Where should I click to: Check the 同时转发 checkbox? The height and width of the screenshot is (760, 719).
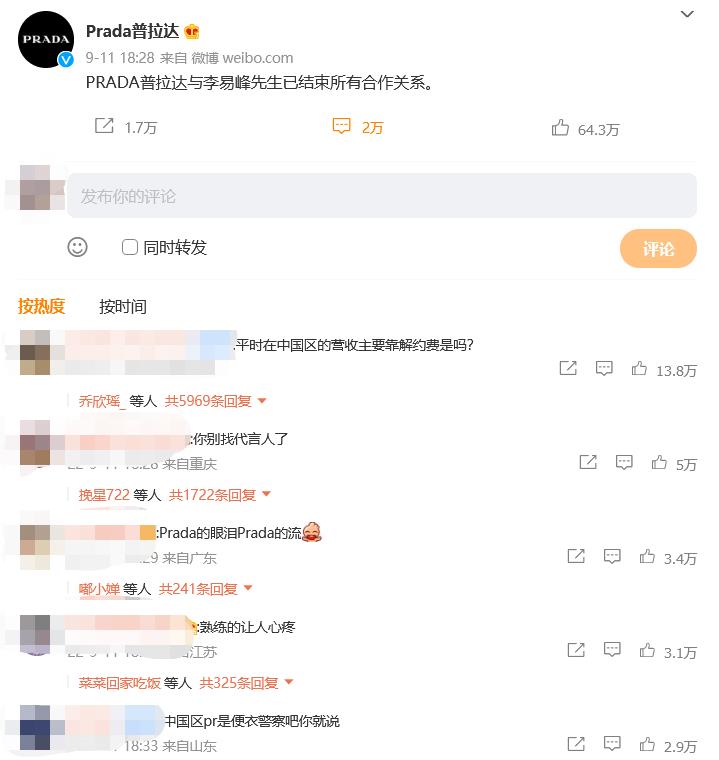pyautogui.click(x=130, y=247)
